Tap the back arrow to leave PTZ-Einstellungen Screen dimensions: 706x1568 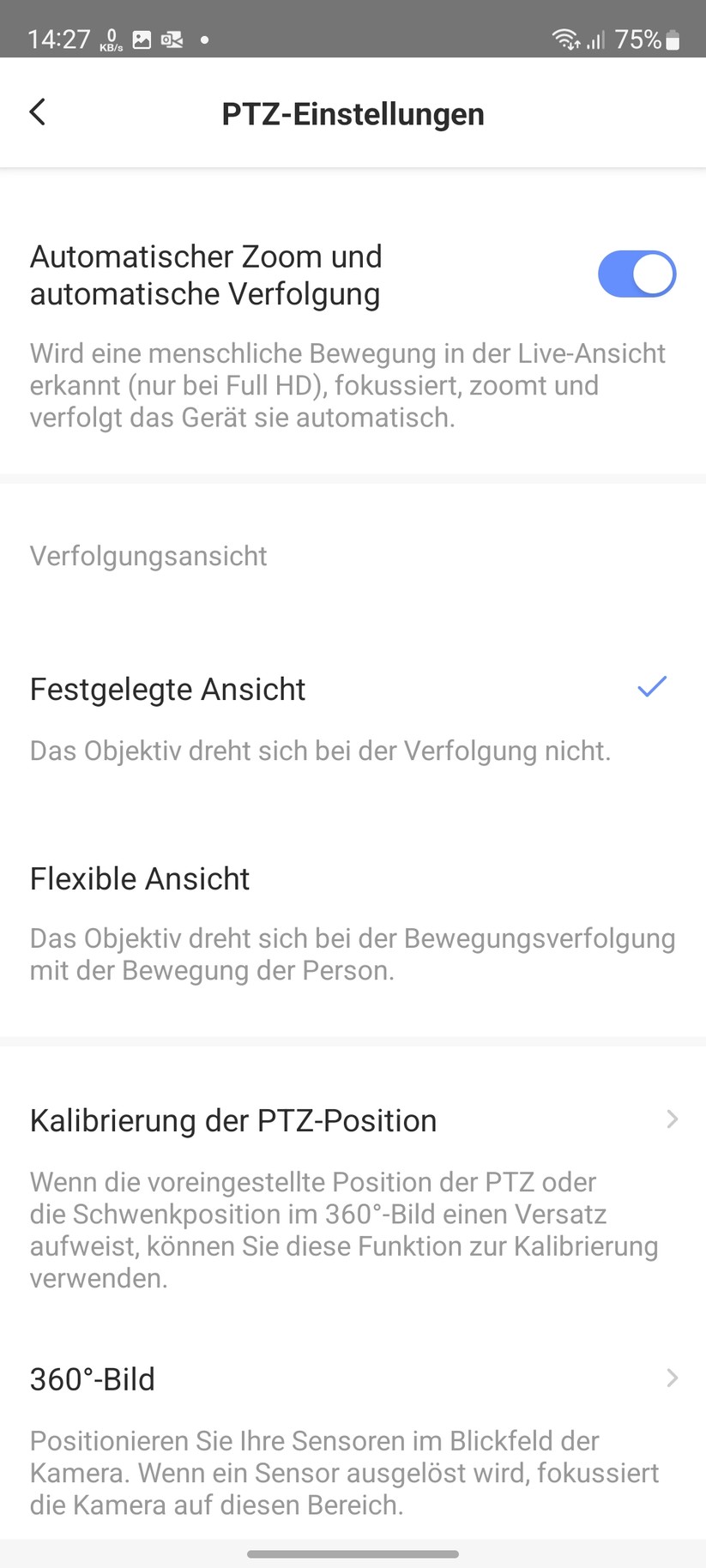point(37,112)
